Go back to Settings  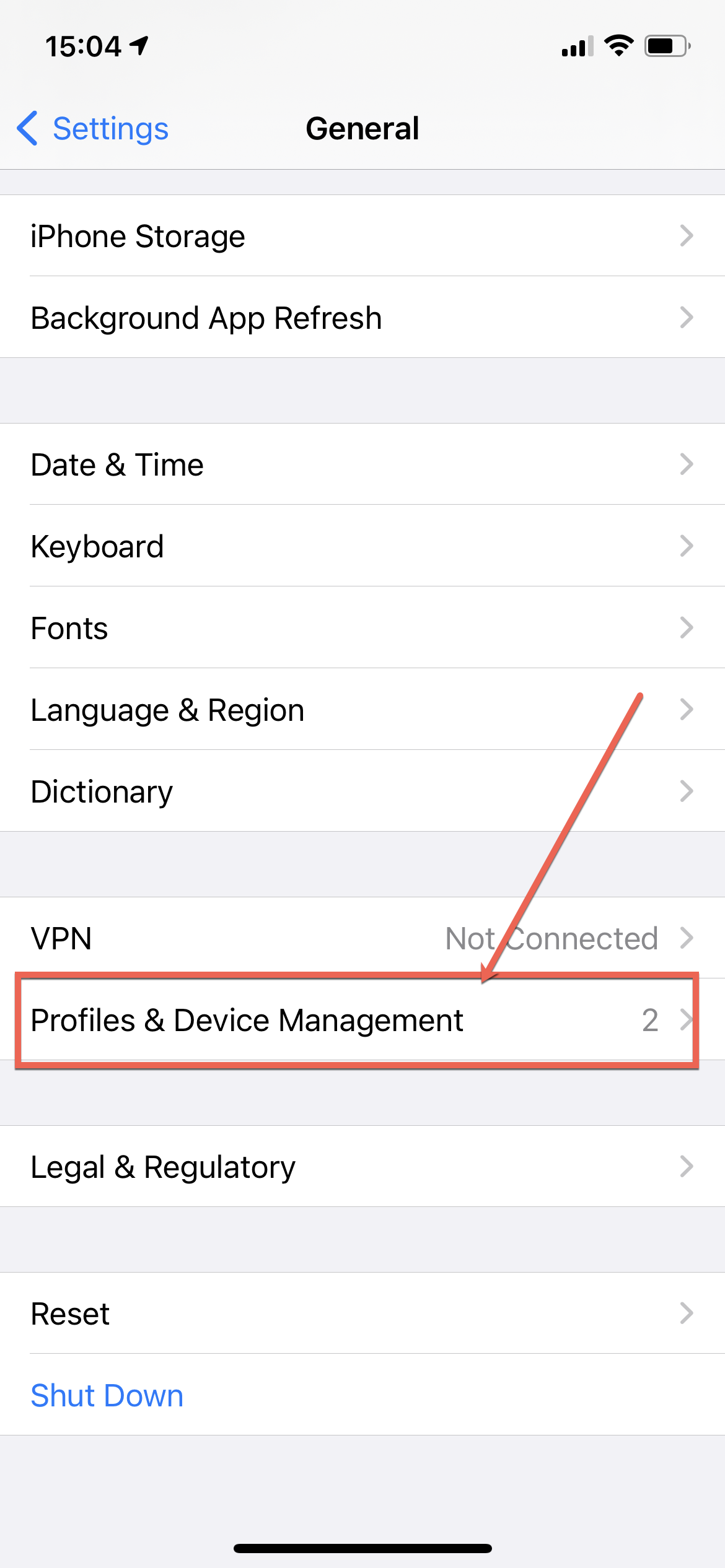[x=93, y=129]
